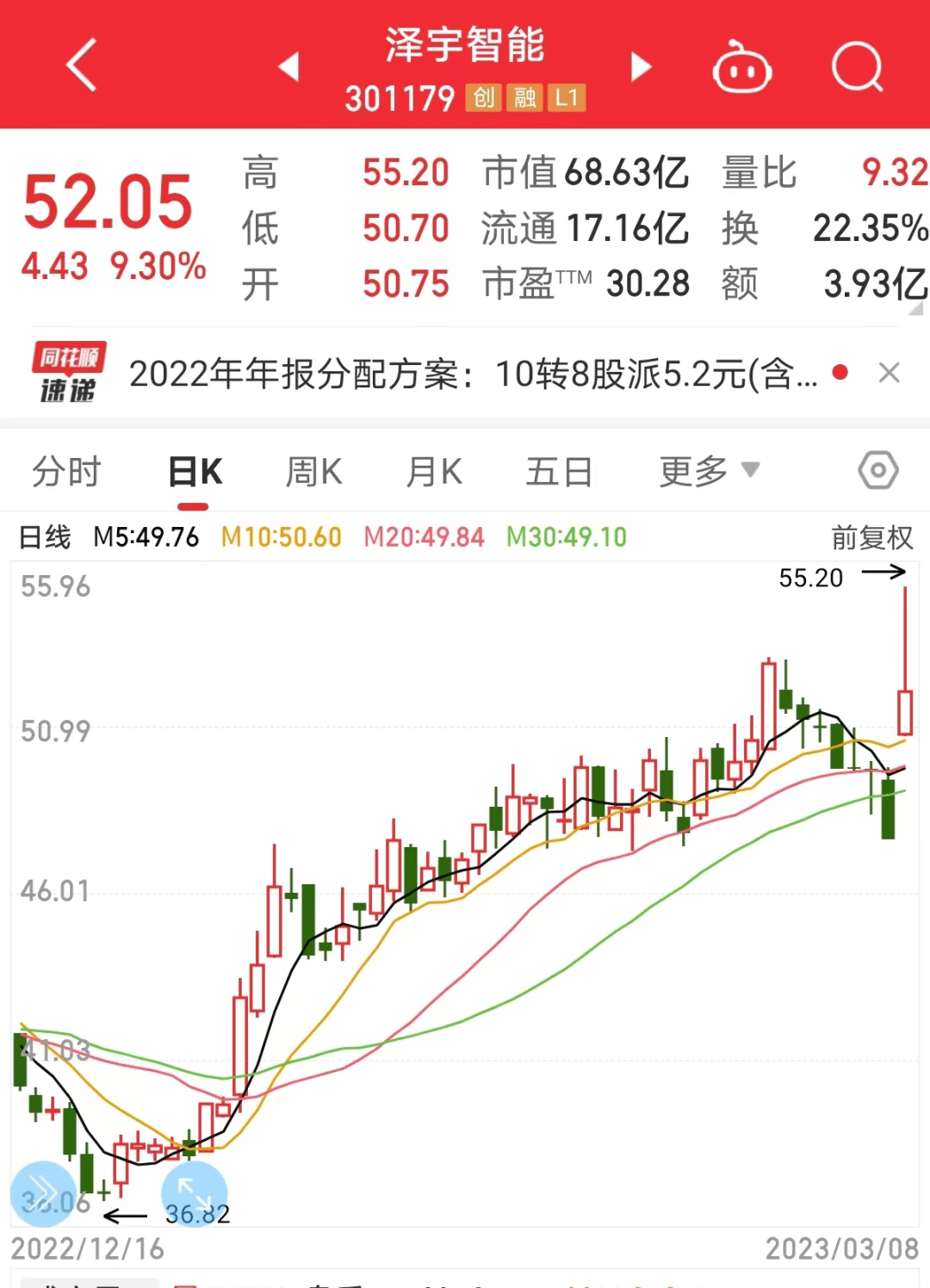Screen dimensions: 930x1288
Task: Tap the expand arrows icon near 36.82
Action: [194, 1193]
